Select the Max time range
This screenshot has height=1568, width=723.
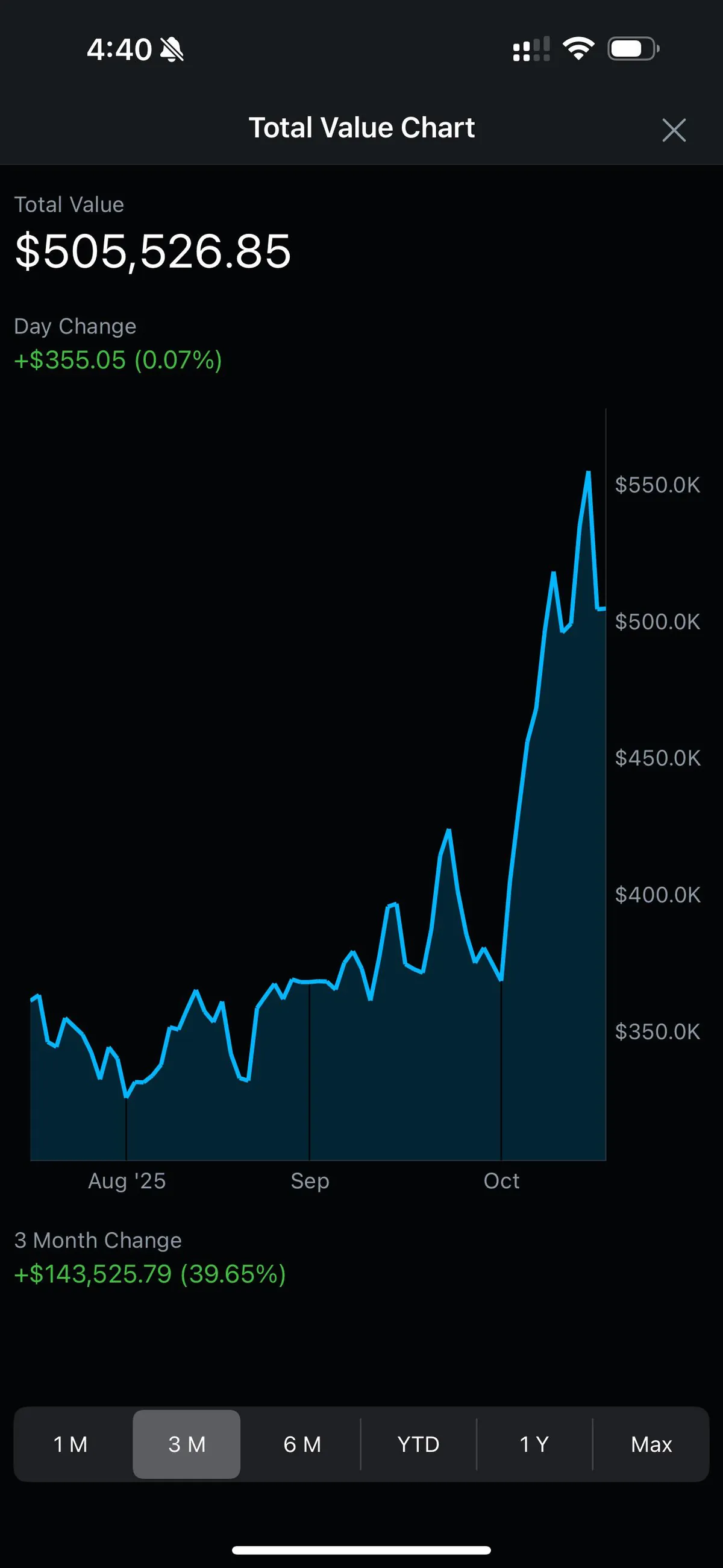pyautogui.click(x=651, y=1444)
